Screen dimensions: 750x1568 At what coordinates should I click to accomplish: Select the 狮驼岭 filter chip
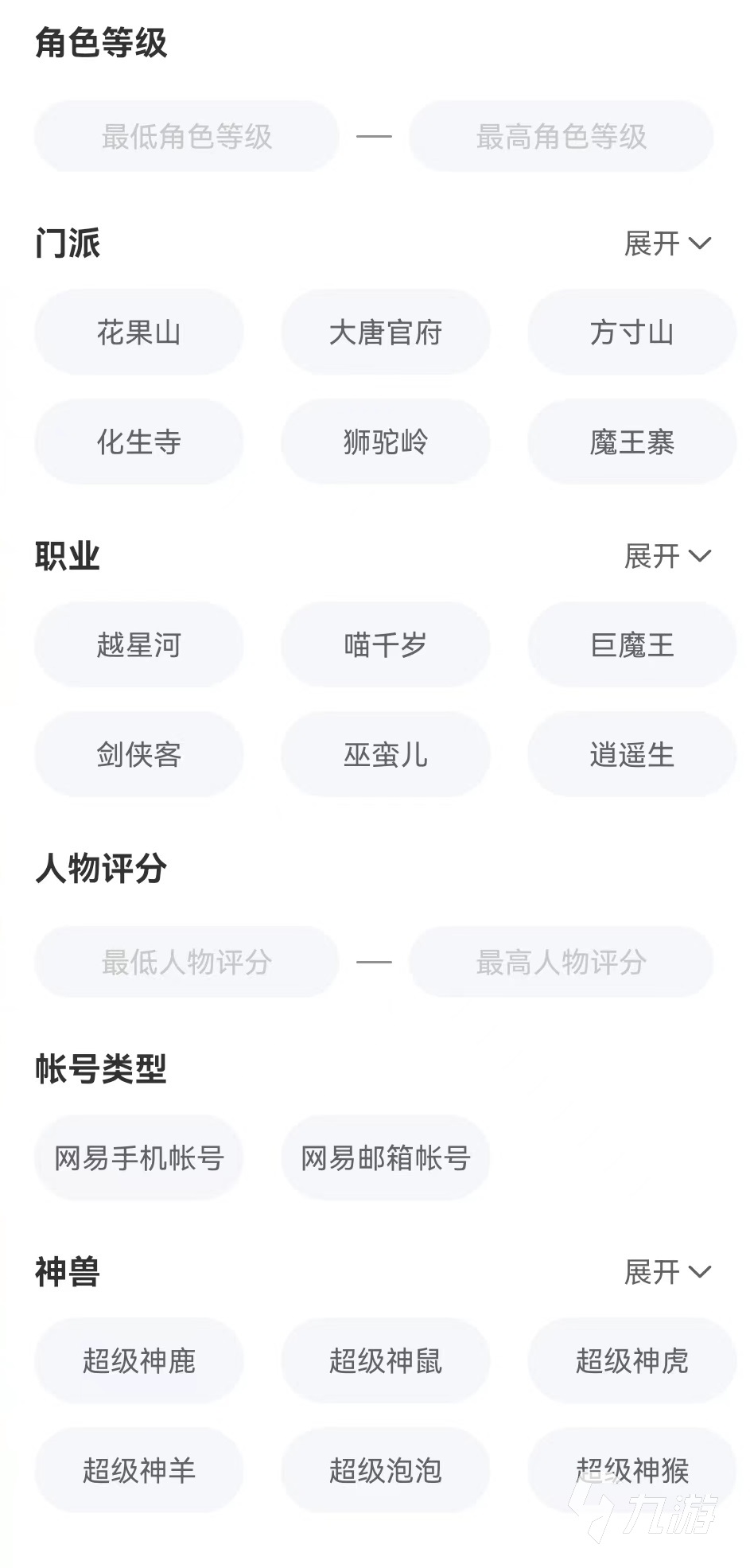pyautogui.click(x=385, y=442)
